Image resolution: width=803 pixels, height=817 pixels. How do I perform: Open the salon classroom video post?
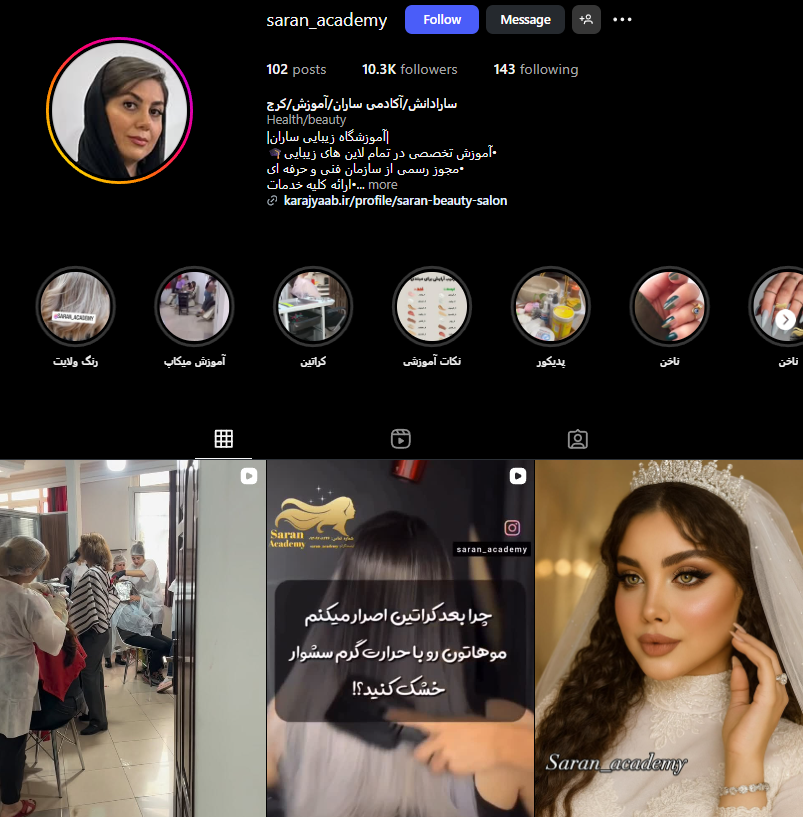click(132, 638)
